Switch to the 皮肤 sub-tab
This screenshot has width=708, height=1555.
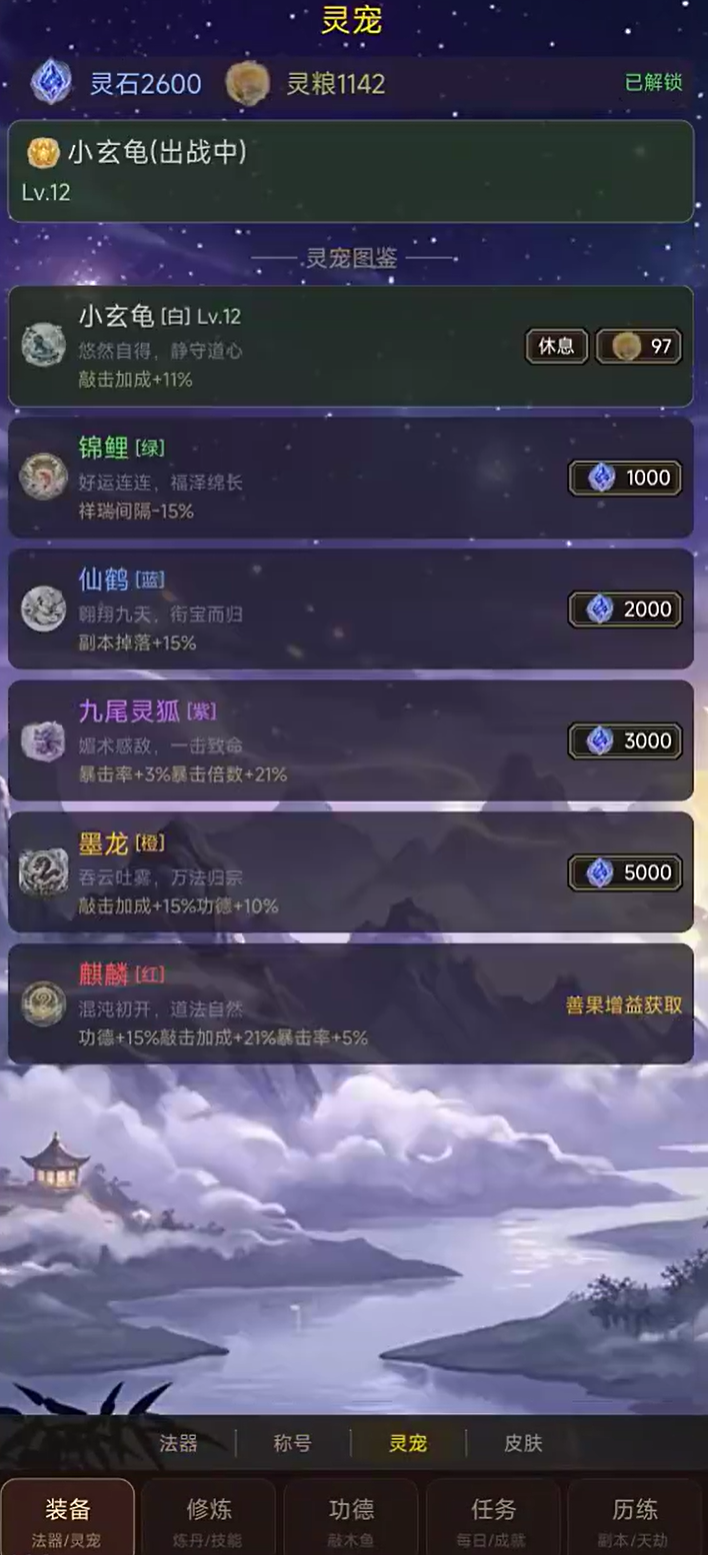(x=523, y=1443)
